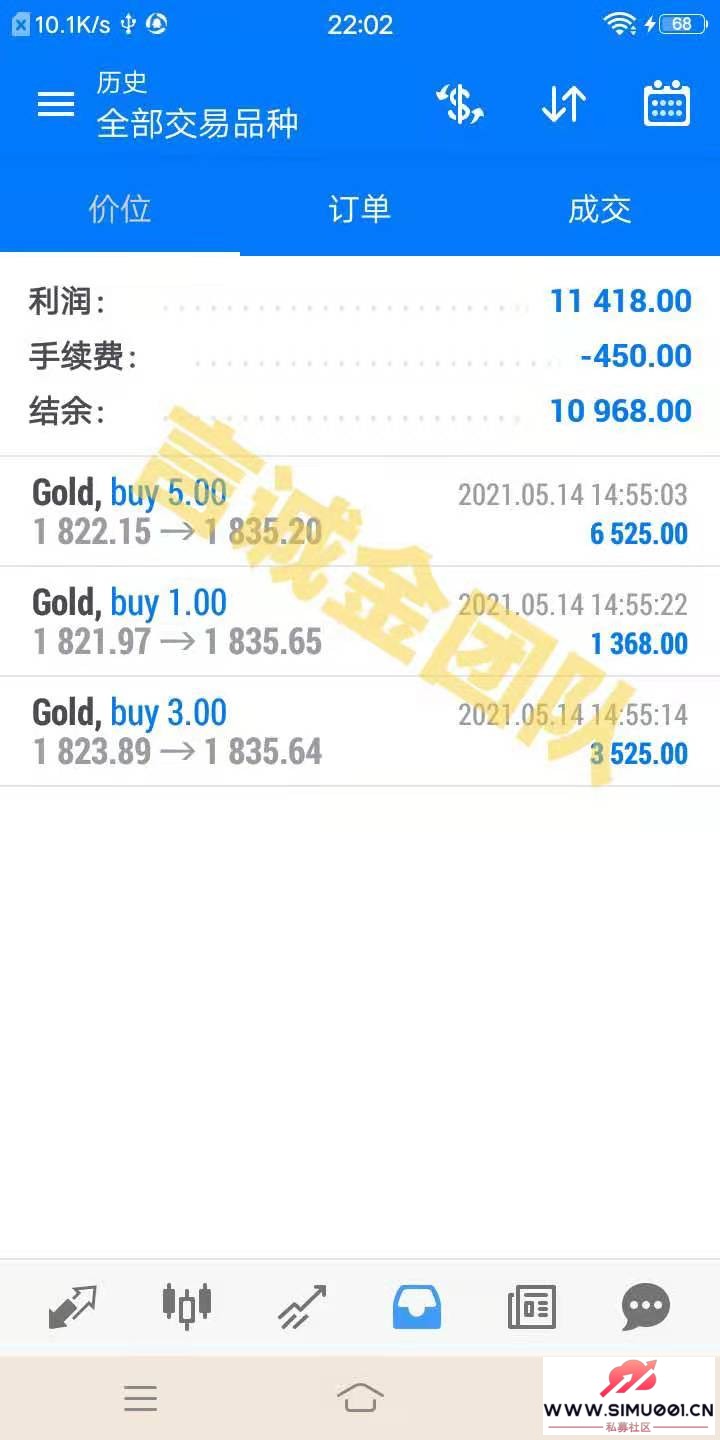This screenshot has width=720, height=1440.
Task: Go to the trade trend-line tab
Action: click(x=302, y=1306)
